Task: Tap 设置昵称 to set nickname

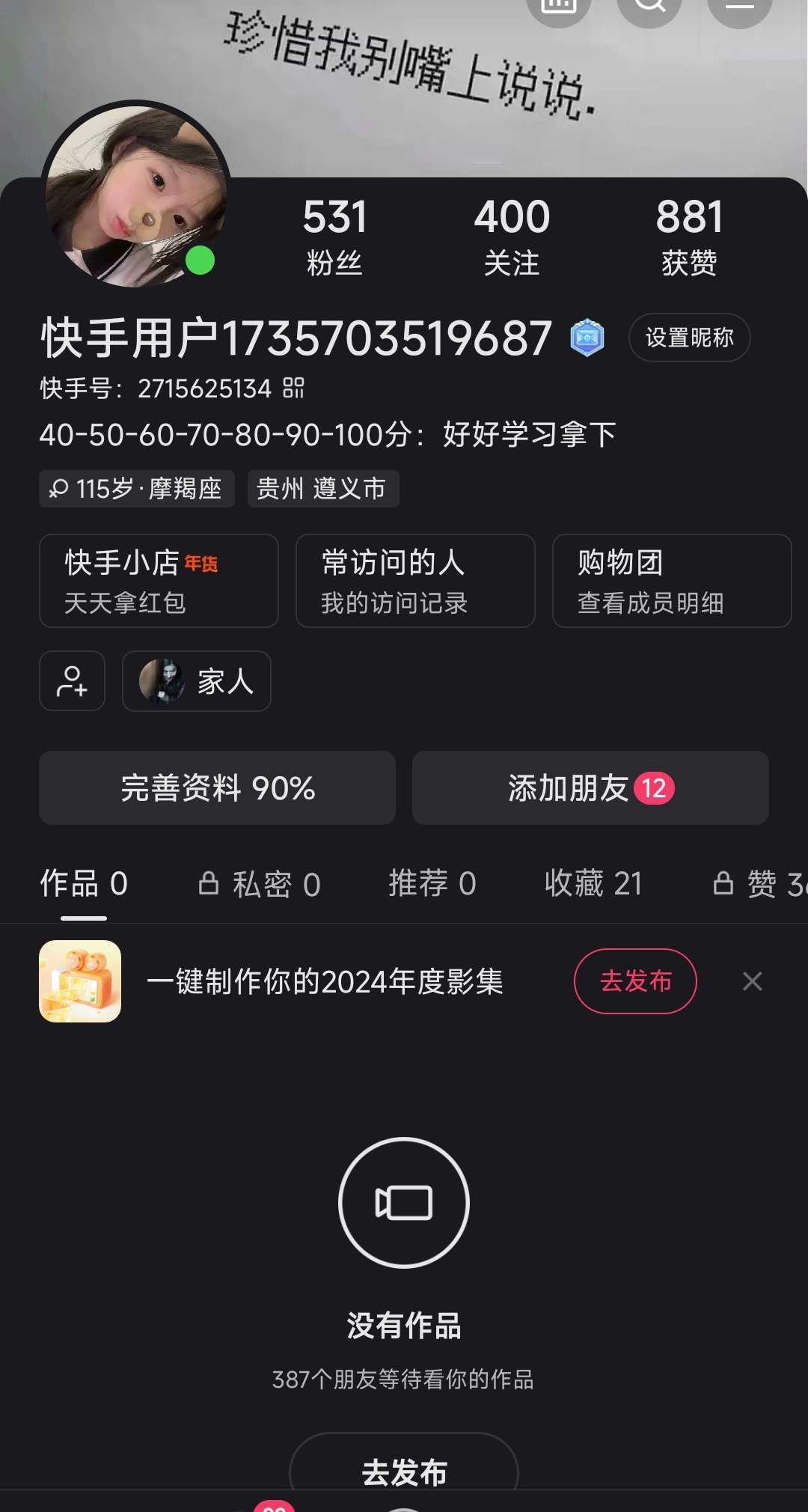Action: click(x=689, y=338)
